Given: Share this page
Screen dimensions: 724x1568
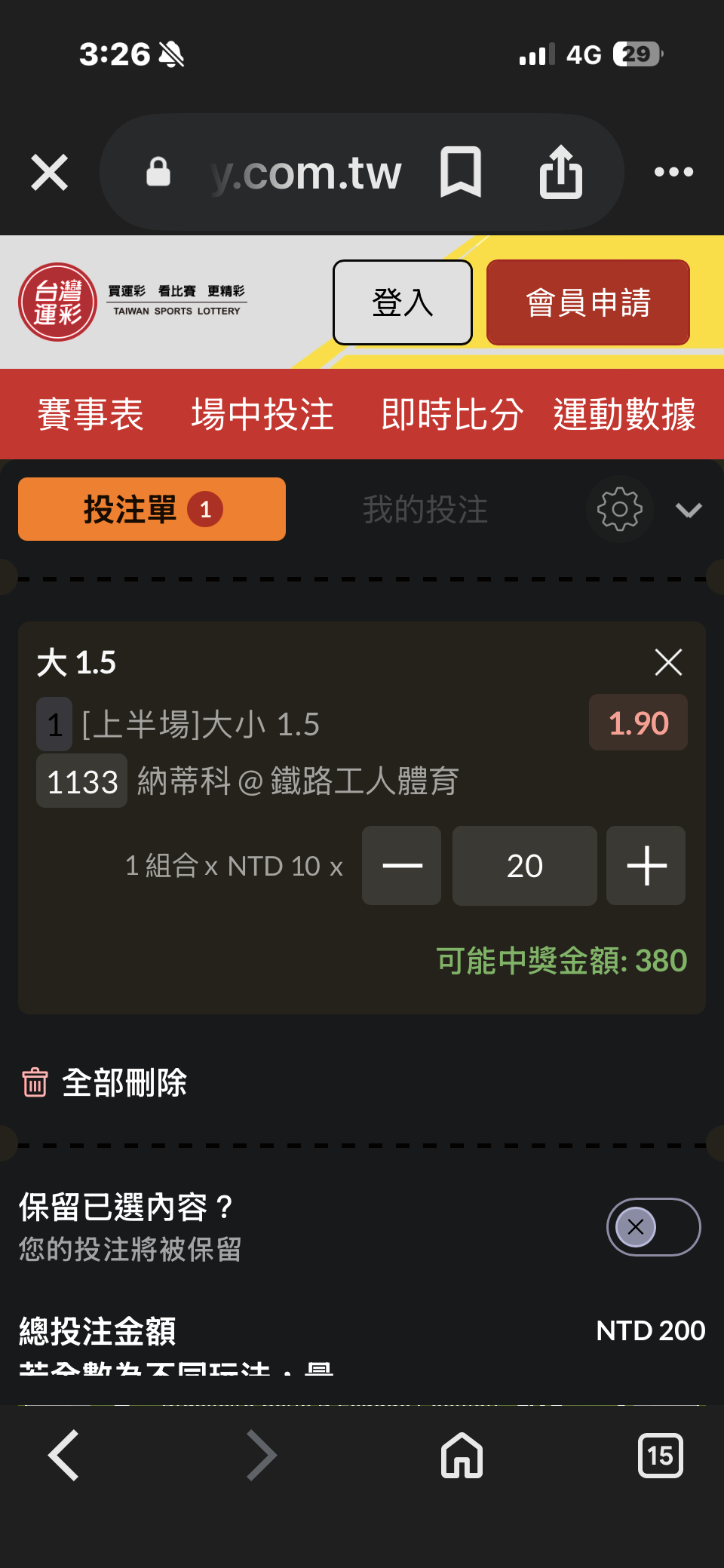Looking at the screenshot, I should 560,172.
